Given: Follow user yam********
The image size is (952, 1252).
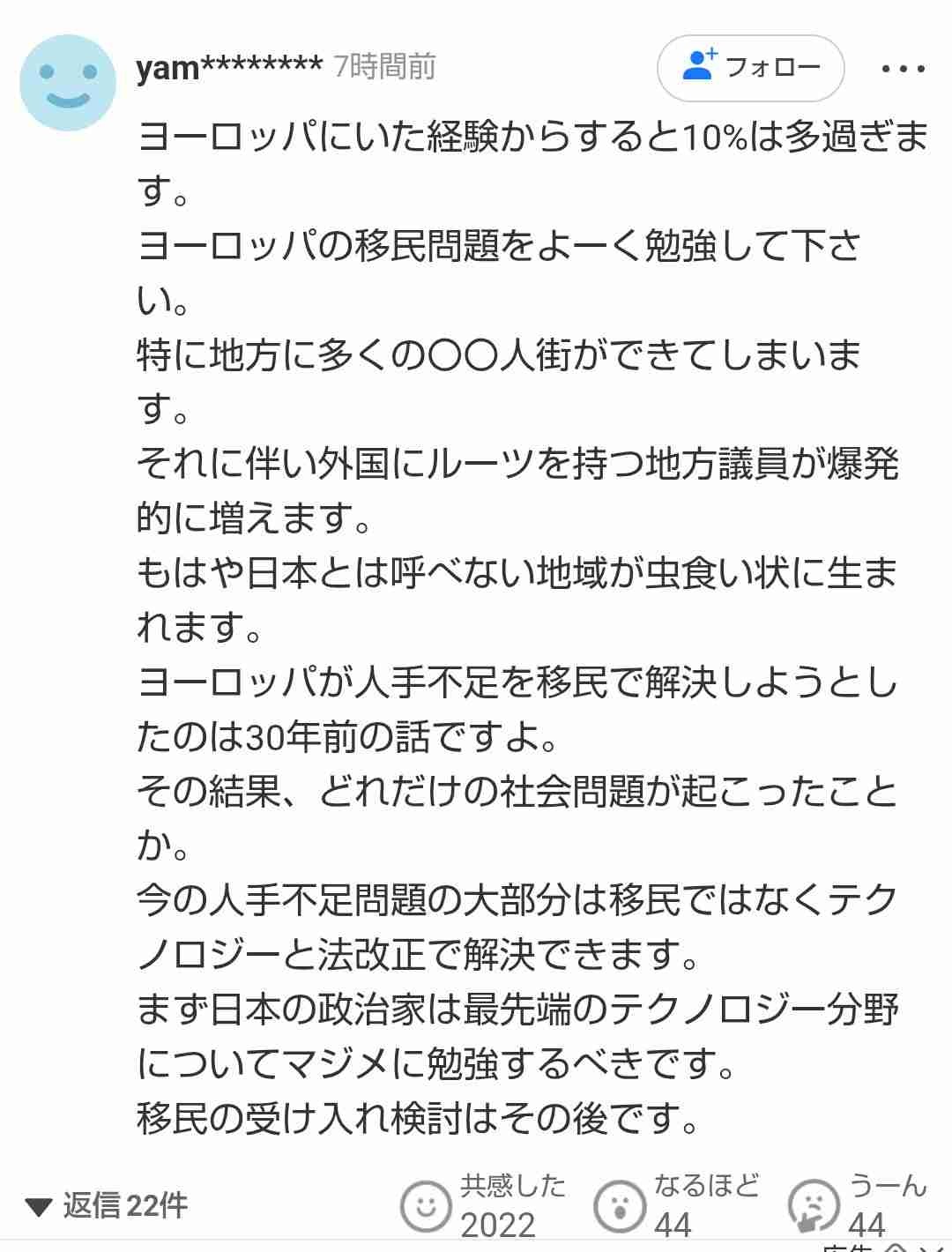Looking at the screenshot, I should tap(750, 67).
